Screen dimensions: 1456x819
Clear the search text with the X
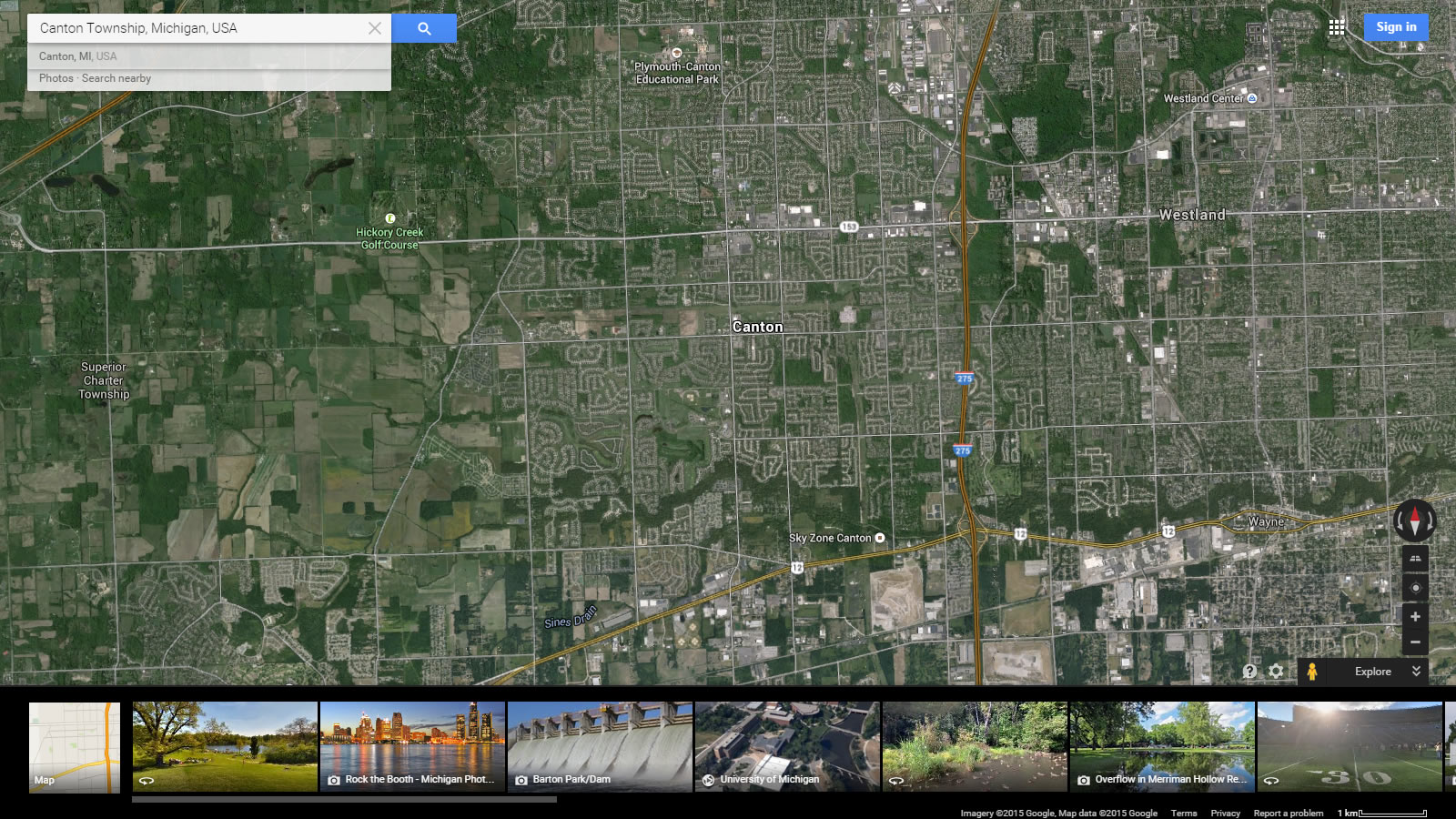375,28
